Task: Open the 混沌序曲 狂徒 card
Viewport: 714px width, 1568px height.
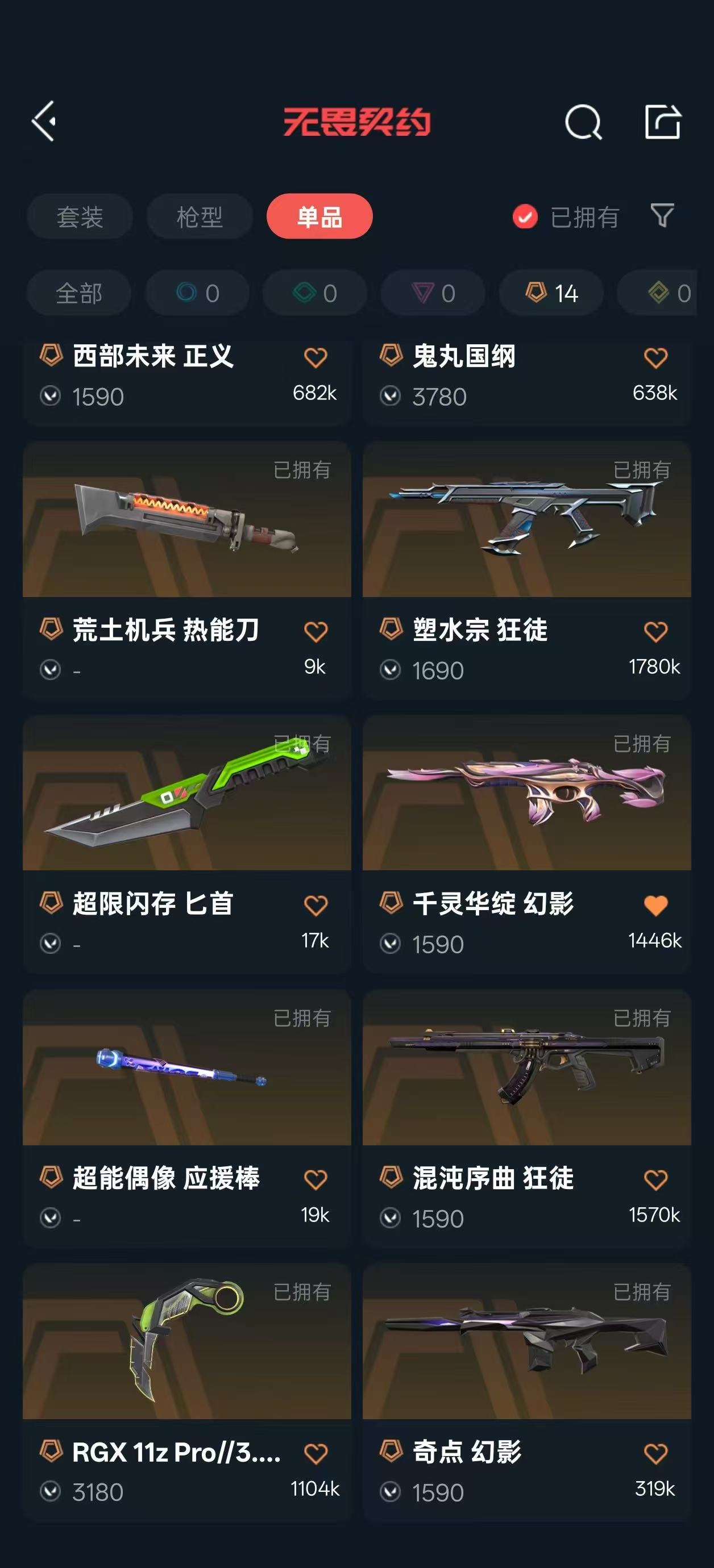Action: [526, 1067]
